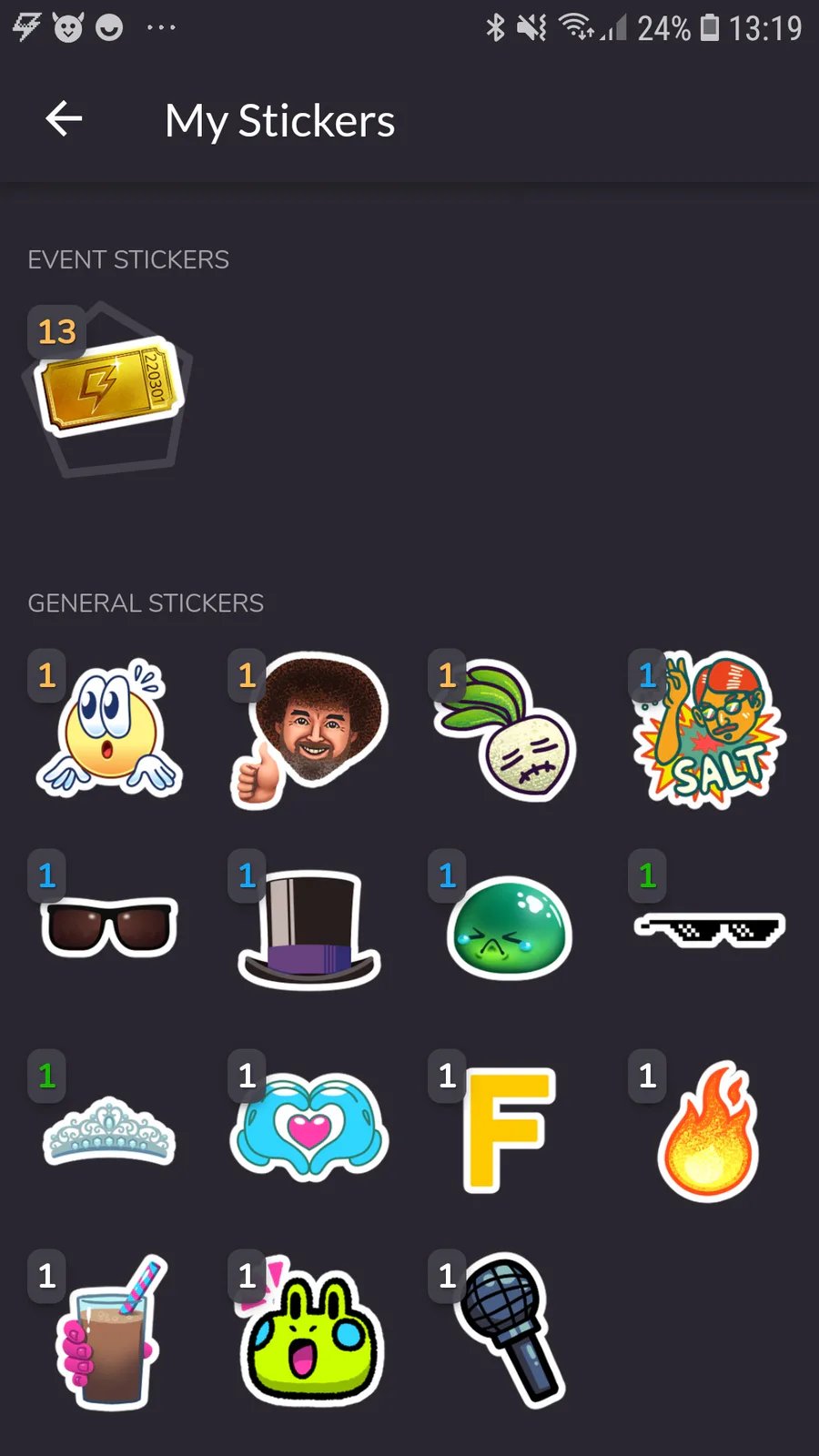
Task: Open the pixel sunglasses sticker
Action: click(x=710, y=930)
